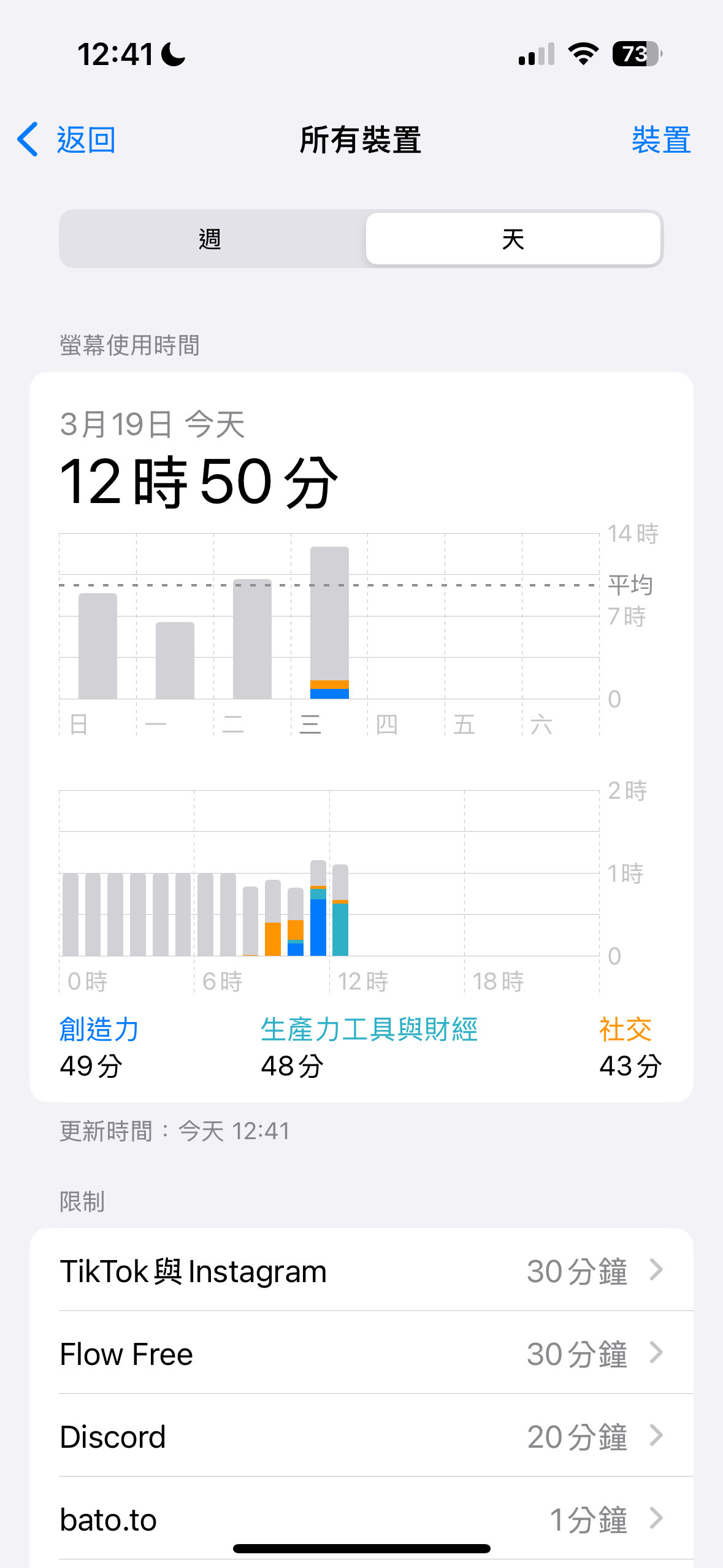
Task: Go back using the 返回 button
Action: click(x=66, y=140)
